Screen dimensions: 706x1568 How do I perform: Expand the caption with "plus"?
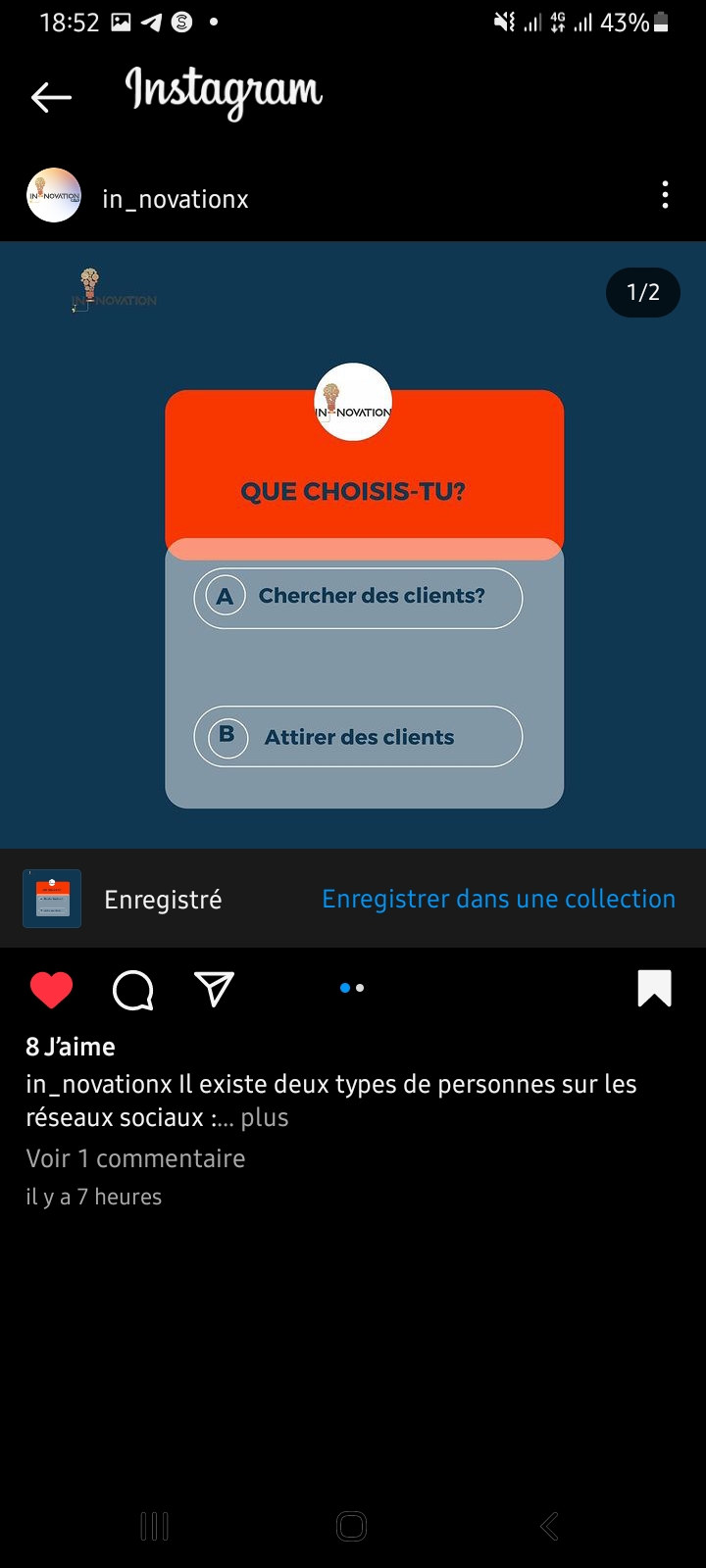[x=265, y=1118]
